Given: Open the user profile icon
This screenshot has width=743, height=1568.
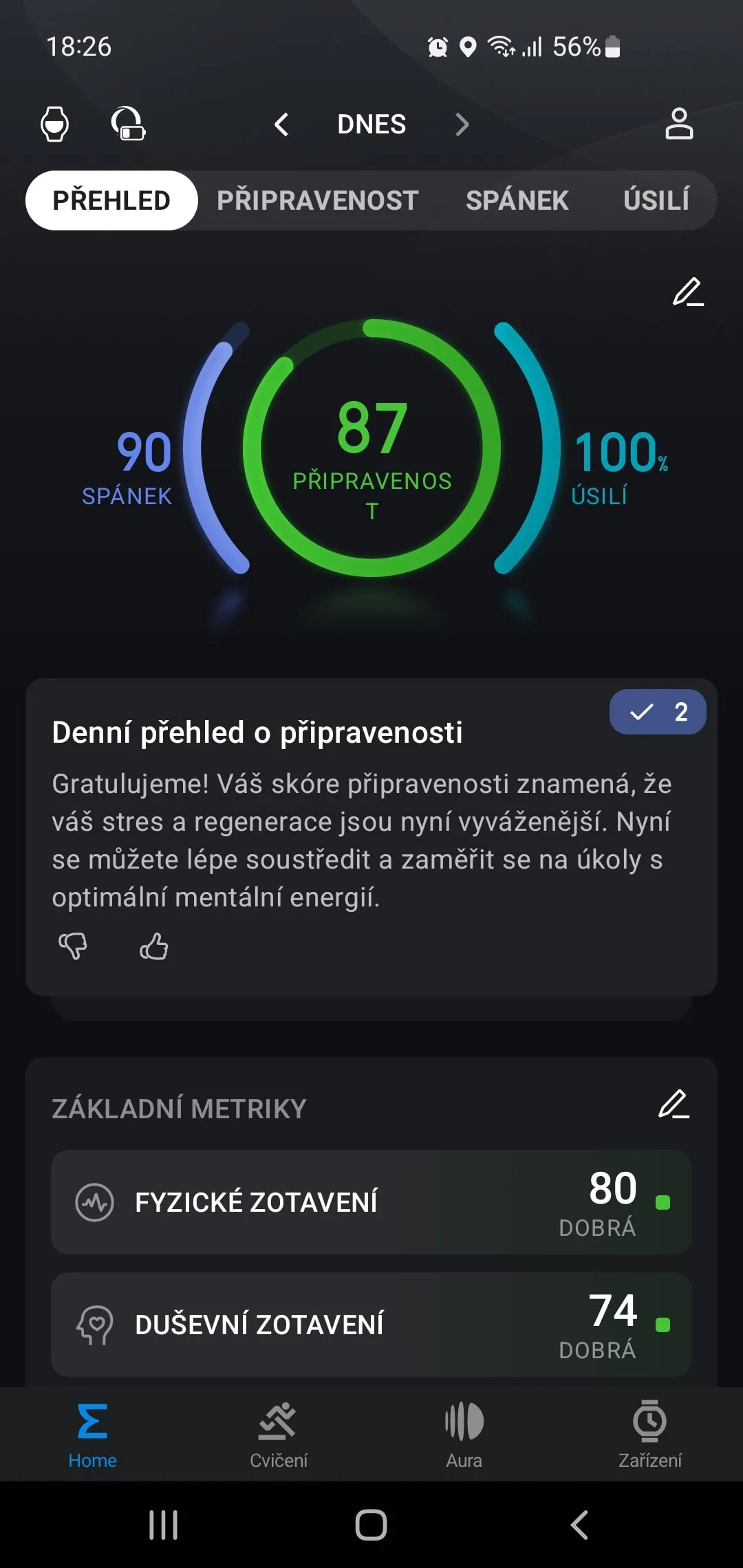Looking at the screenshot, I should [679, 124].
